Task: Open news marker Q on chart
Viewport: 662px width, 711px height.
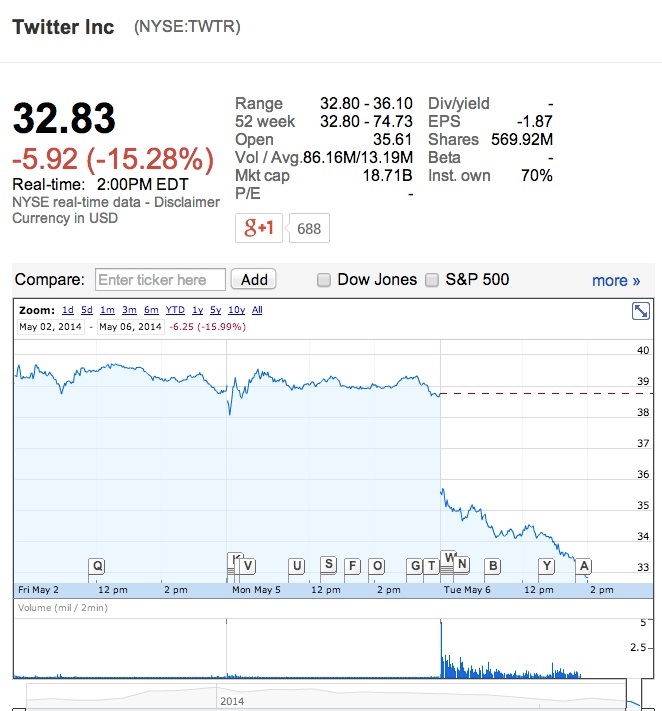Action: tap(97, 566)
